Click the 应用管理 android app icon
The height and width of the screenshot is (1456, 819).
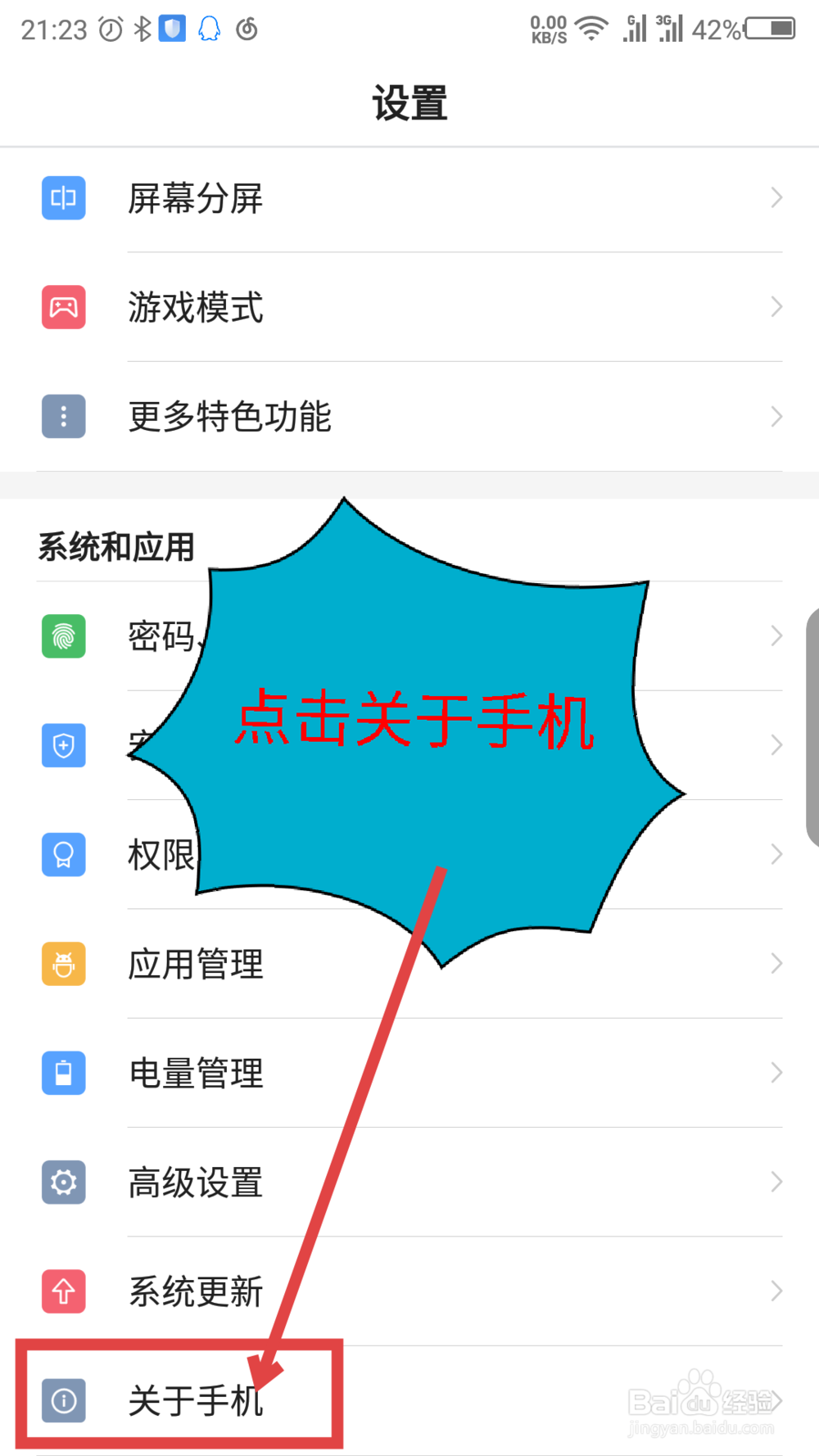(63, 964)
